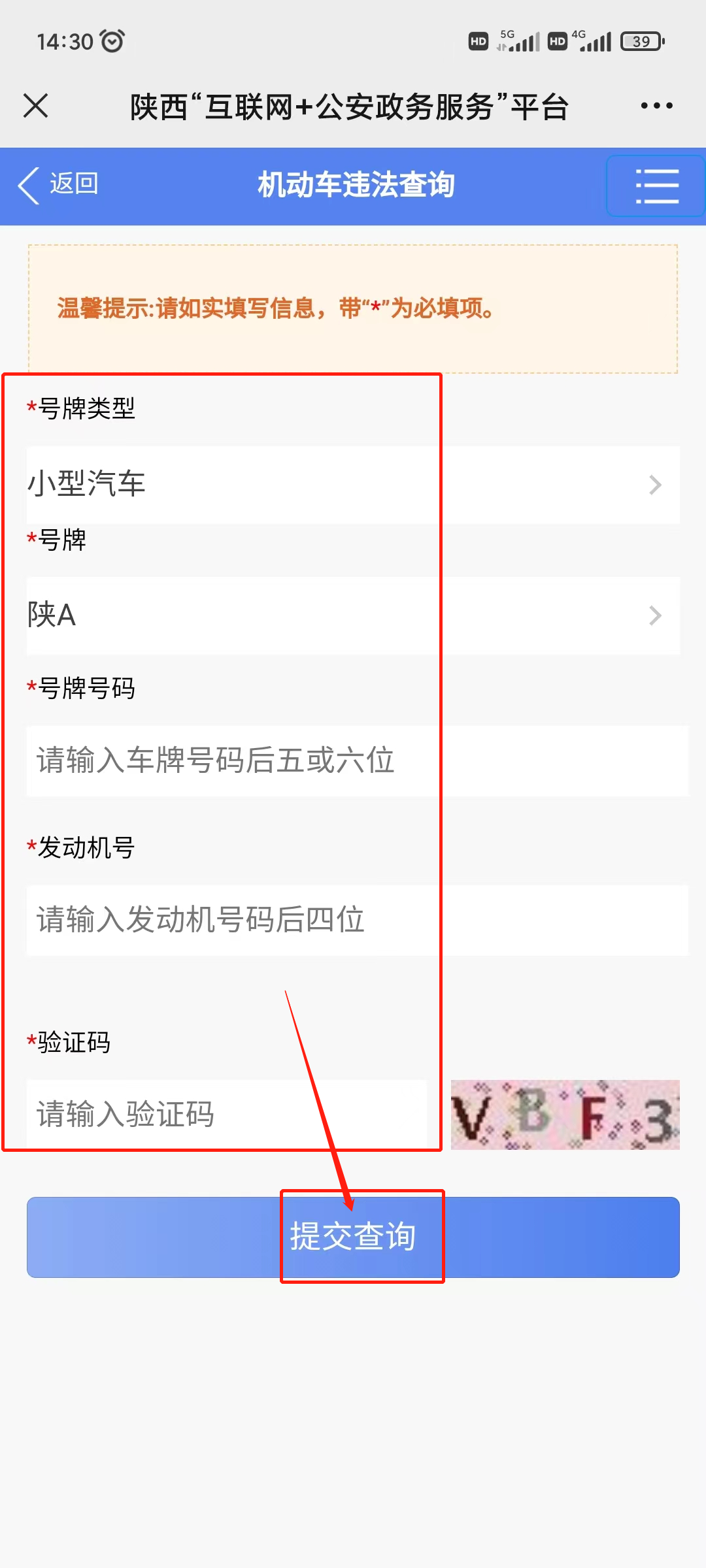
Task: Refresh the captcha image
Action: 565,1115
